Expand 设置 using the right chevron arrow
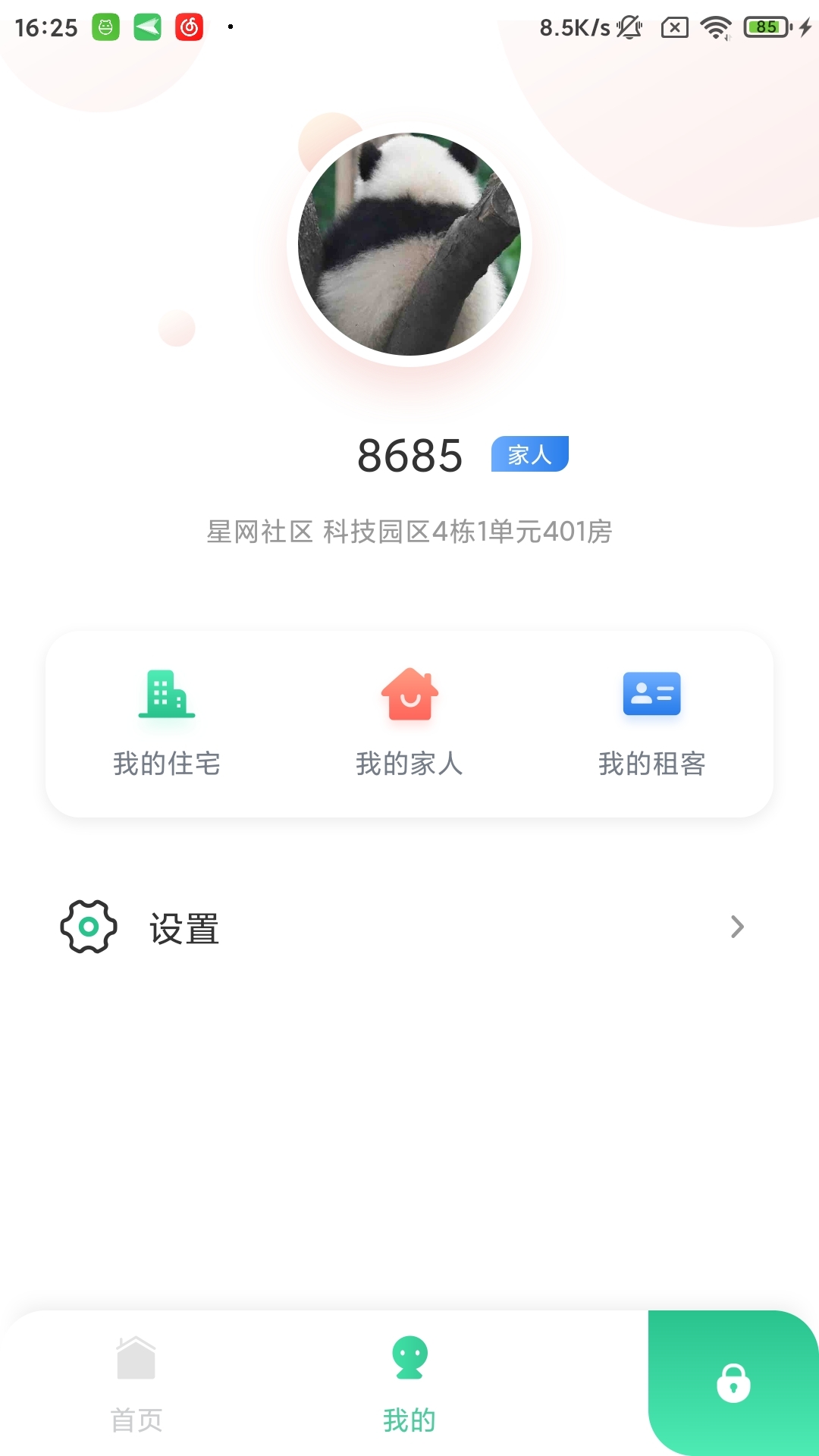819x1456 pixels. (736, 927)
